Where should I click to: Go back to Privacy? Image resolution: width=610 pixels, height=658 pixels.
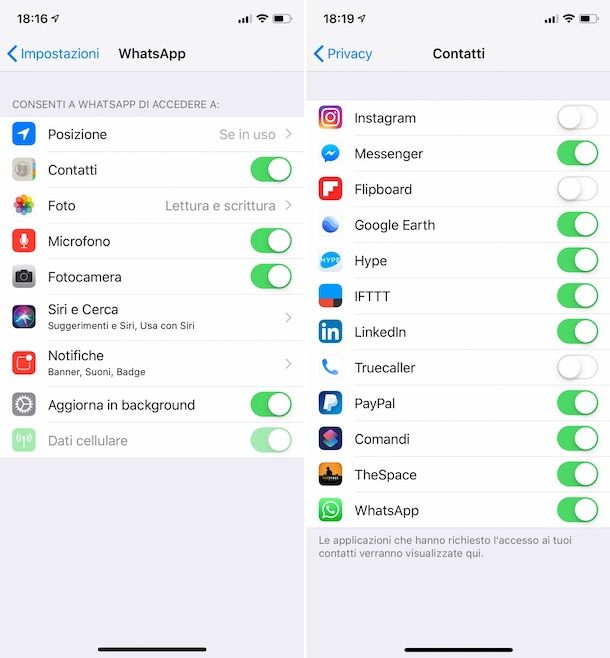(343, 54)
